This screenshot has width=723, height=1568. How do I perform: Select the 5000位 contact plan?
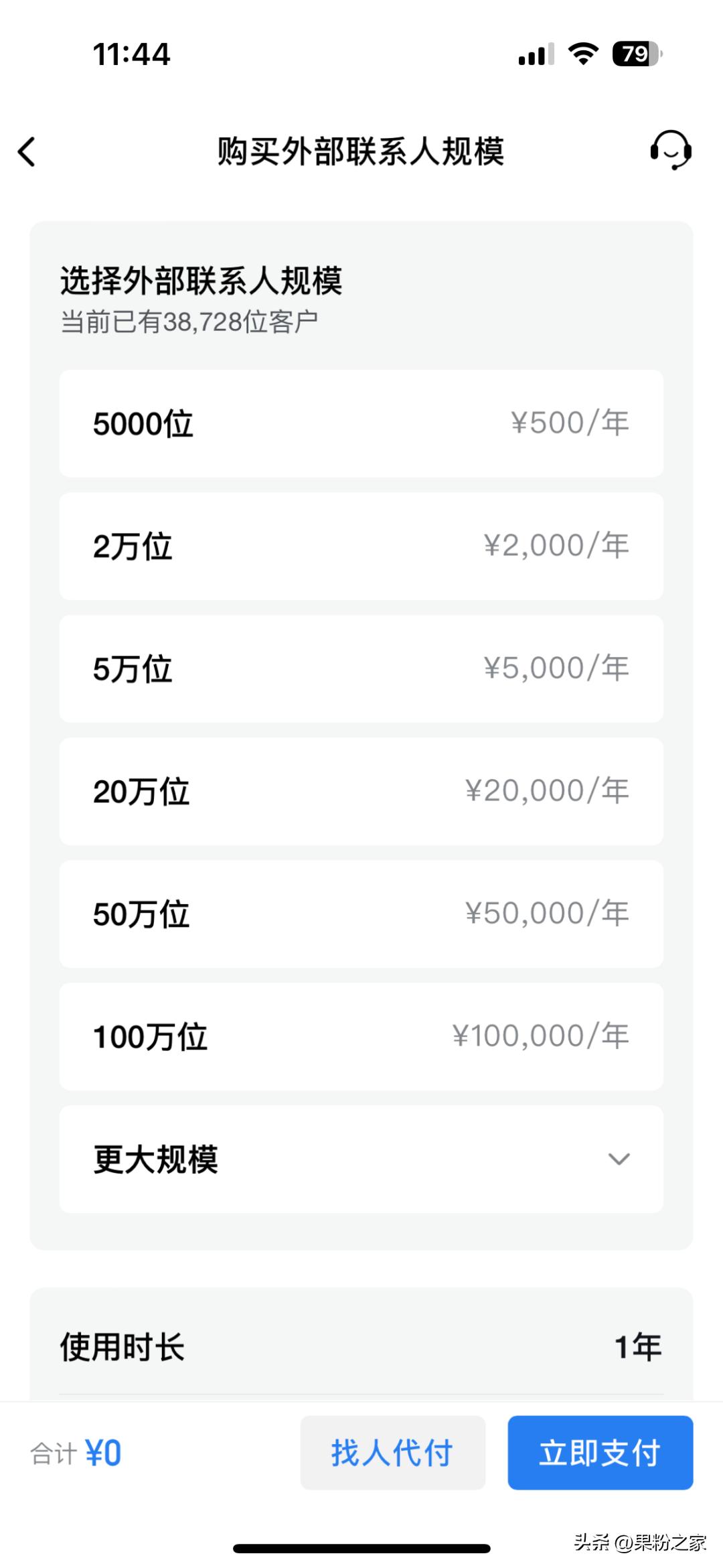[x=361, y=422]
